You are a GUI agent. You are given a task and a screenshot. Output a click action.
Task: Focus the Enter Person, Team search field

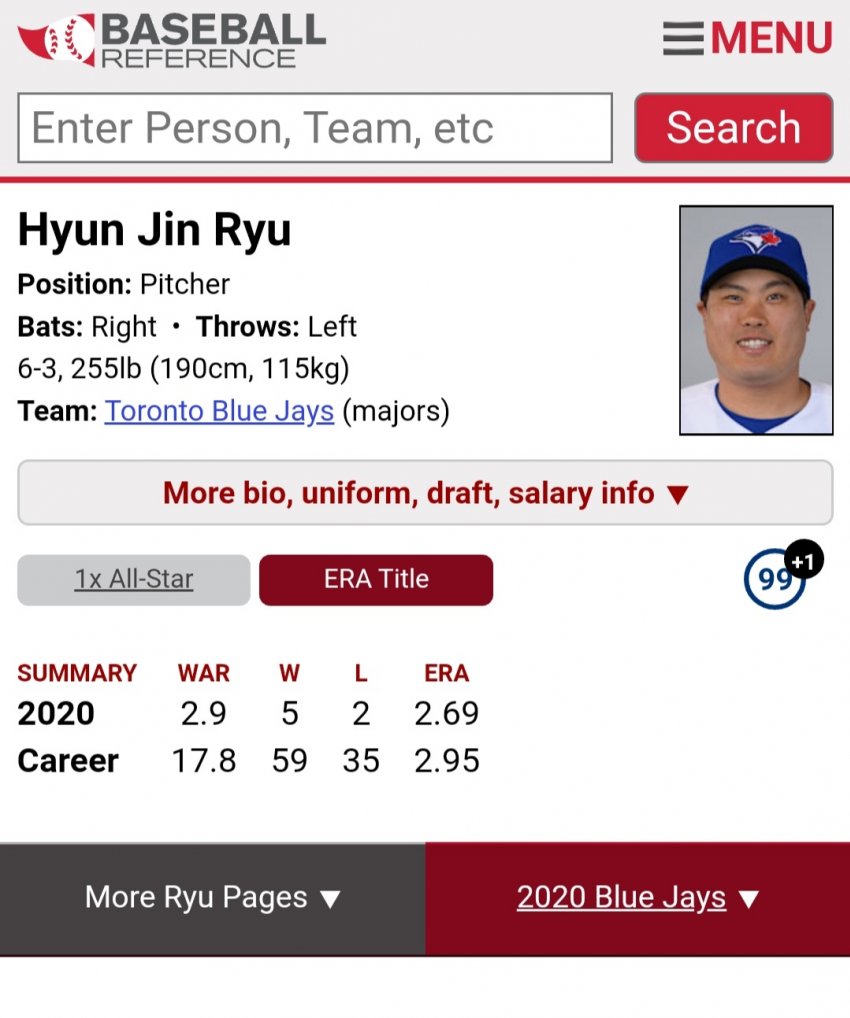(x=314, y=128)
